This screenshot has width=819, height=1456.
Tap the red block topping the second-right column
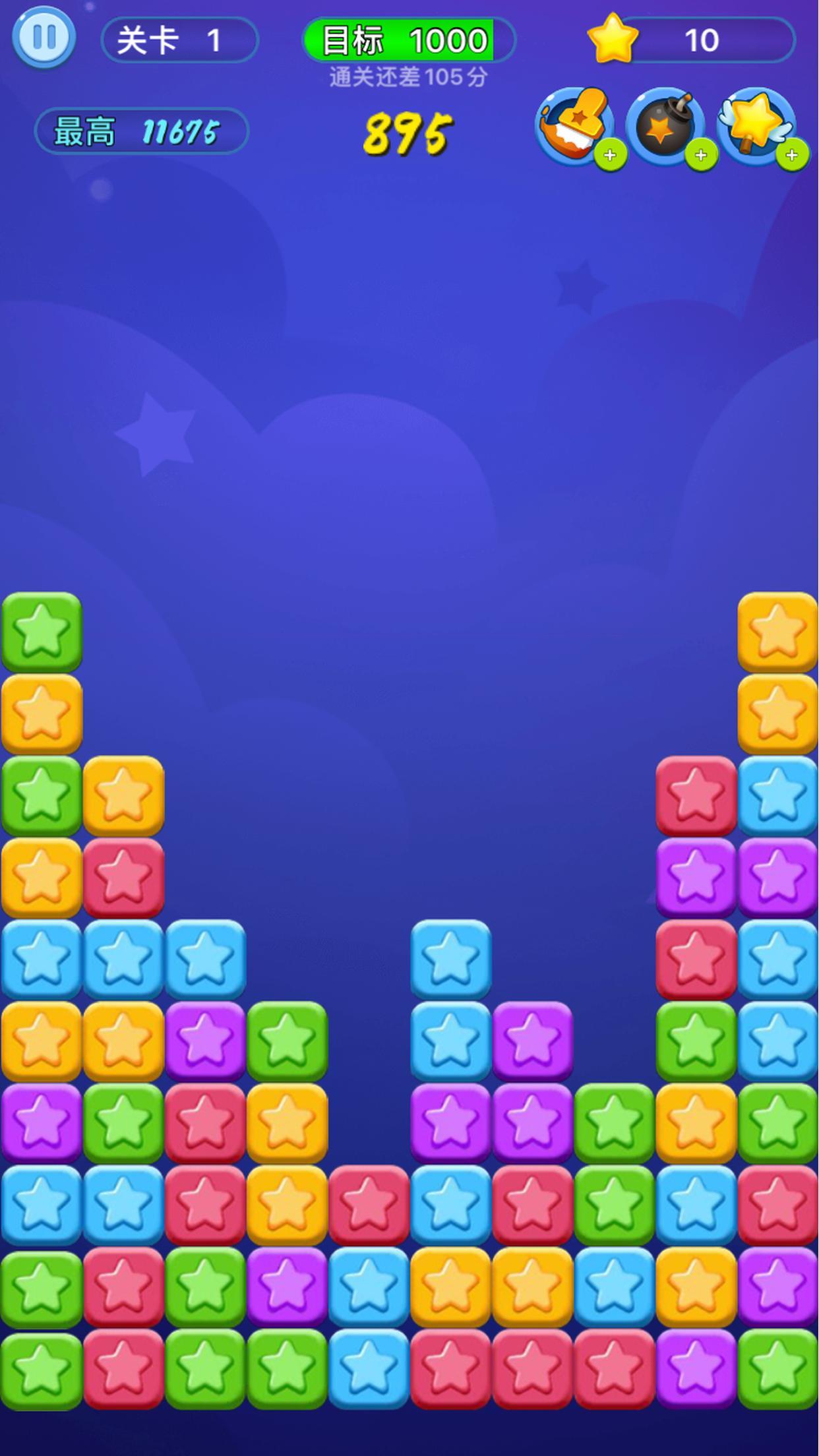(696, 795)
